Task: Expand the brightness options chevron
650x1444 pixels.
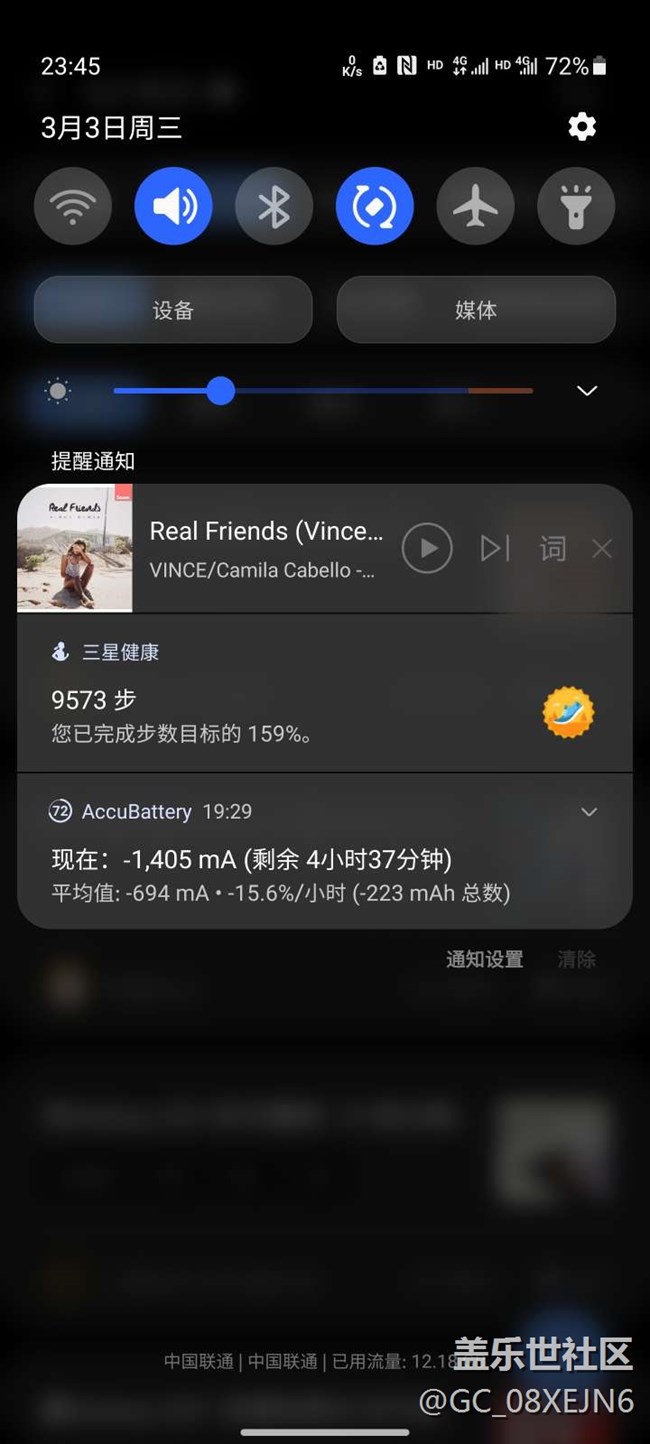Action: coord(587,391)
